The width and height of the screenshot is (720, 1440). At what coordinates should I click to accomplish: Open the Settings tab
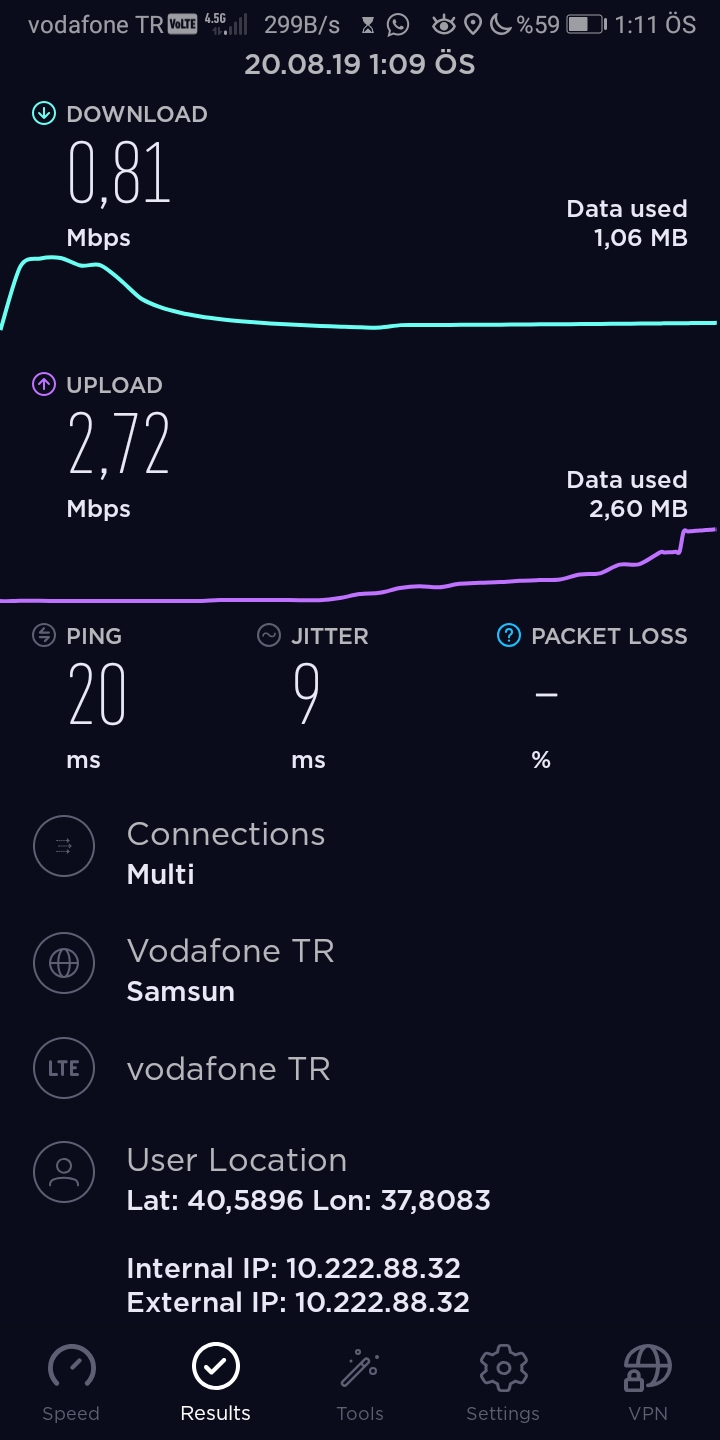tap(503, 1383)
